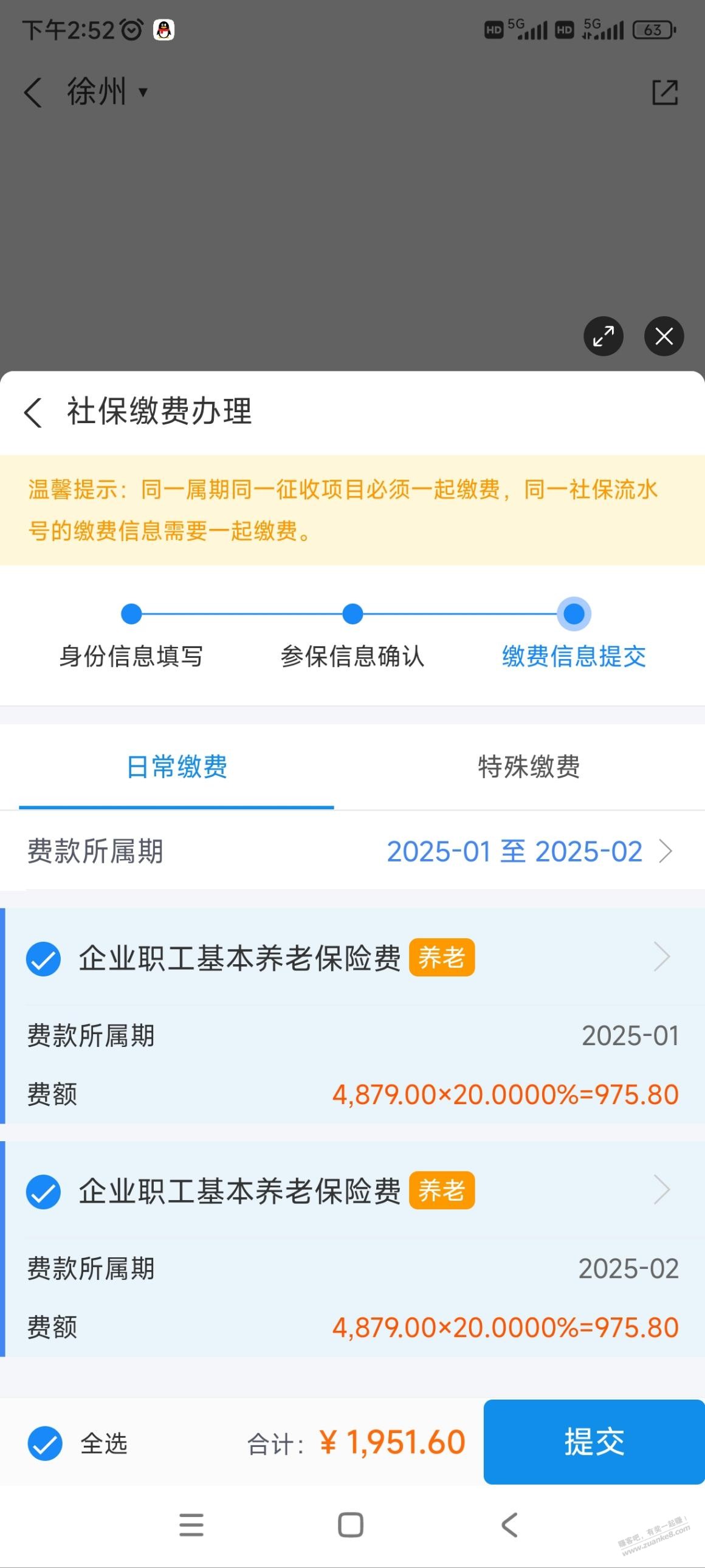Open recent apps from navigation bar
This screenshot has height=1568, width=705.
click(x=191, y=1525)
